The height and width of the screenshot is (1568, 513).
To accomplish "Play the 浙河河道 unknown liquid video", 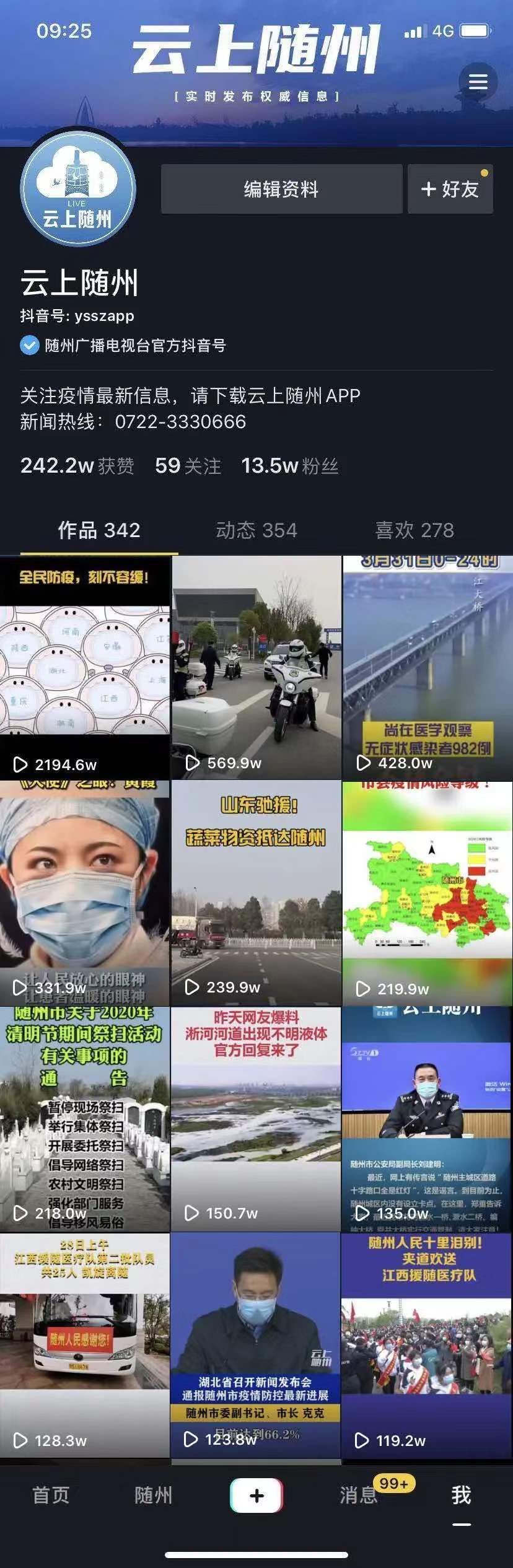I will (x=256, y=1118).
